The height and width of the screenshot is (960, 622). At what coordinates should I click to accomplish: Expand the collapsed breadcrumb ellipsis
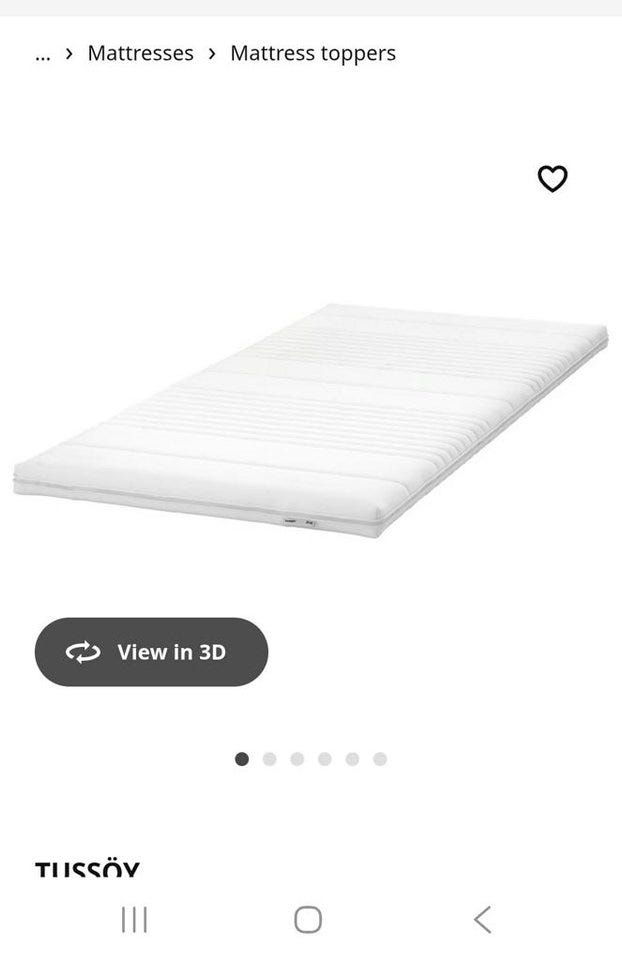point(42,54)
